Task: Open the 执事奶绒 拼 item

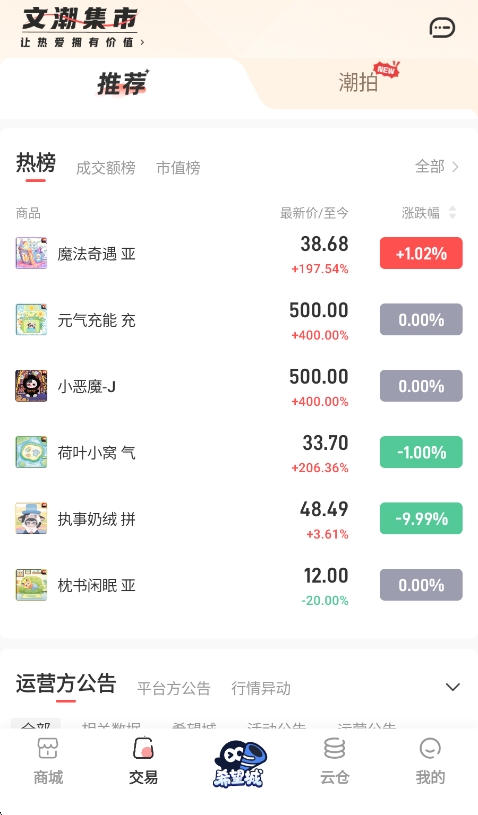Action: pyautogui.click(x=239, y=519)
